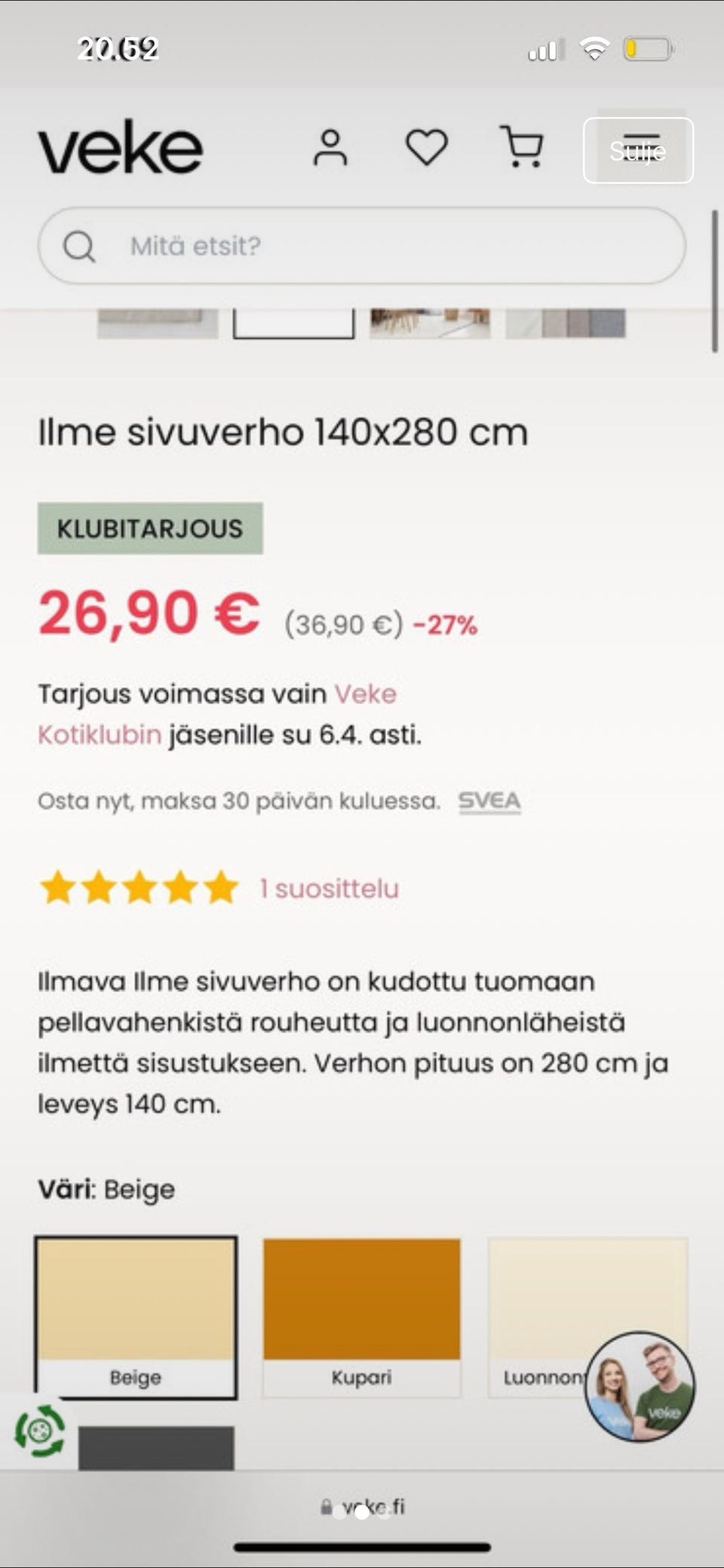The height and width of the screenshot is (1568, 724).
Task: Focus the 'Mitä etsit?' search field
Action: (362, 246)
